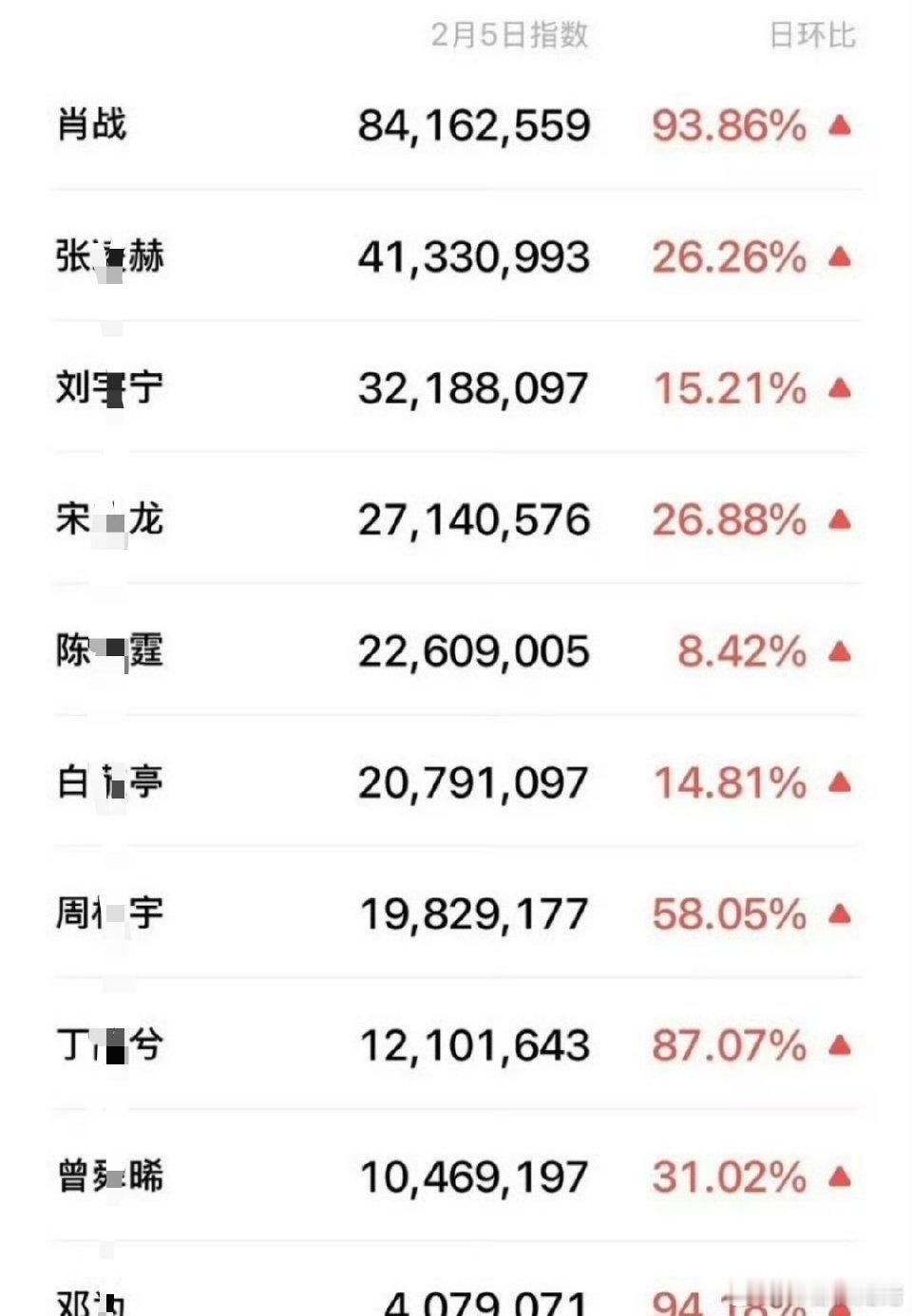The height and width of the screenshot is (1316, 912).
Task: Select the red triangle next to 87.07%
Action: pos(841,1045)
